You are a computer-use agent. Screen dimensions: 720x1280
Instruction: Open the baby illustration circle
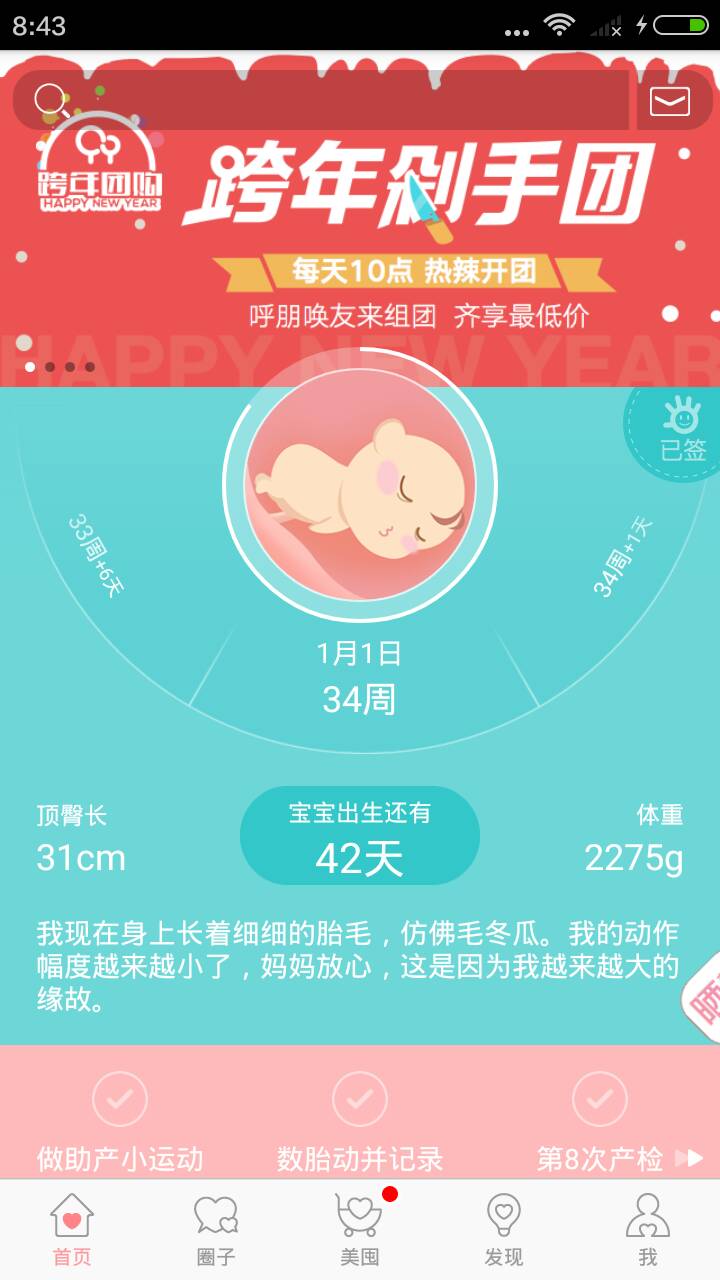pyautogui.click(x=359, y=485)
